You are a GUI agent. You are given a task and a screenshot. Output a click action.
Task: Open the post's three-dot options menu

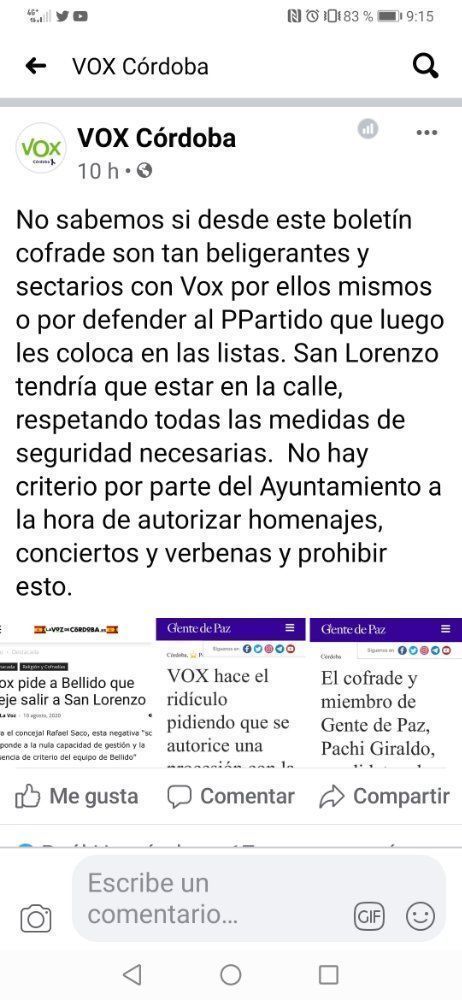click(x=426, y=133)
